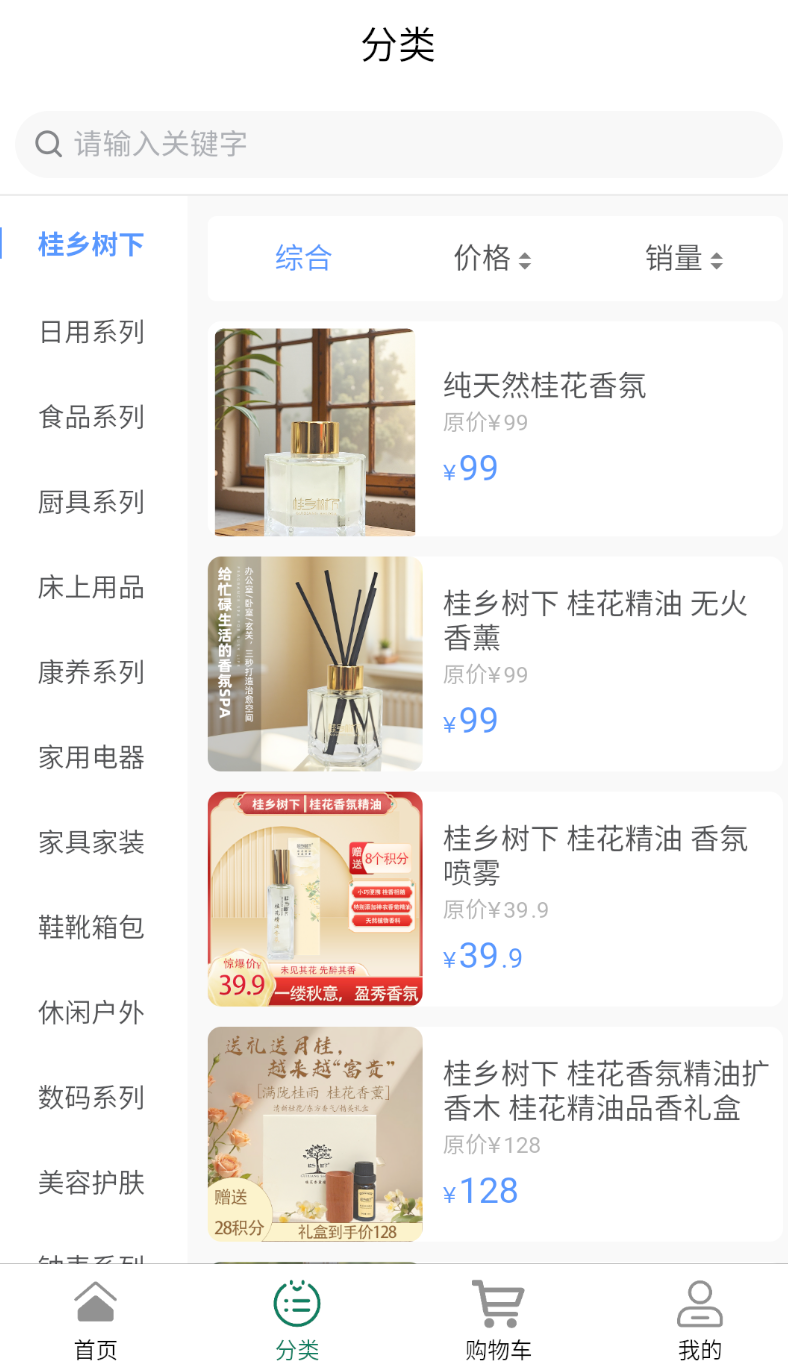The image size is (788, 1363).
Task: Choose the 厨具系列 category
Action: click(x=92, y=502)
